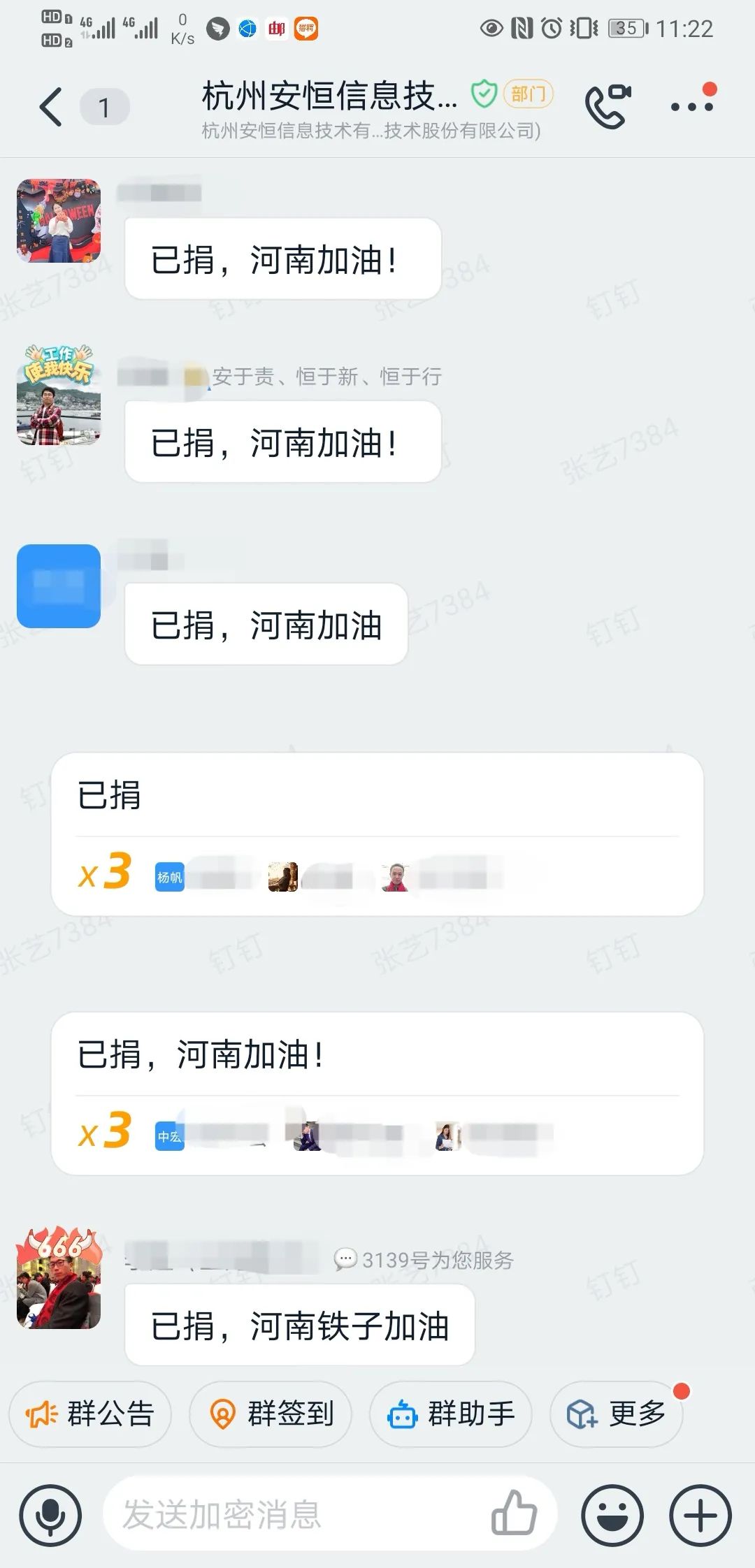This screenshot has width=755, height=1568.
Task: Open 群助手 group assistant
Action: pyautogui.click(x=451, y=1414)
